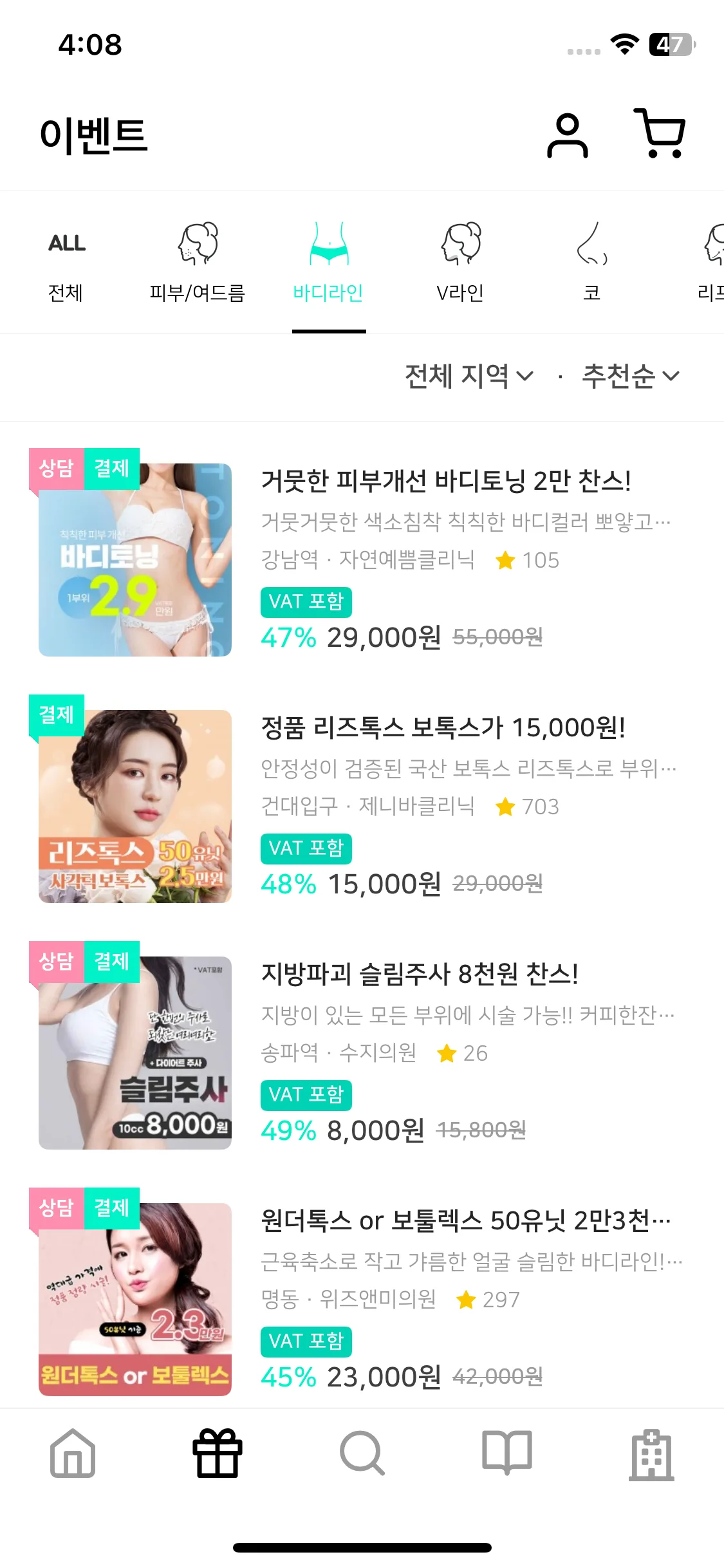The width and height of the screenshot is (724, 1568).
Task: Open the shopping cart
Action: [x=660, y=133]
